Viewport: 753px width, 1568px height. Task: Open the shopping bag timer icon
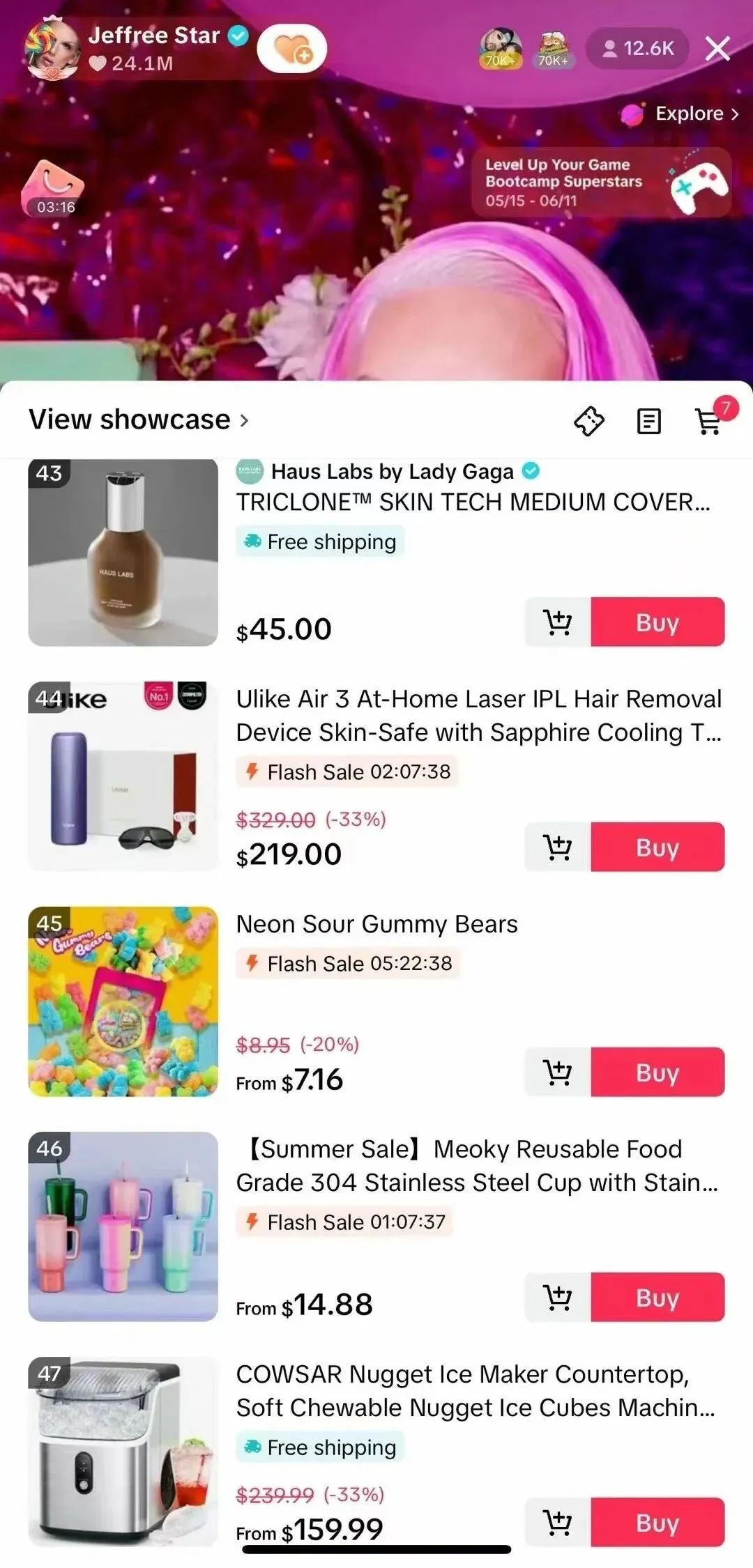[54, 188]
